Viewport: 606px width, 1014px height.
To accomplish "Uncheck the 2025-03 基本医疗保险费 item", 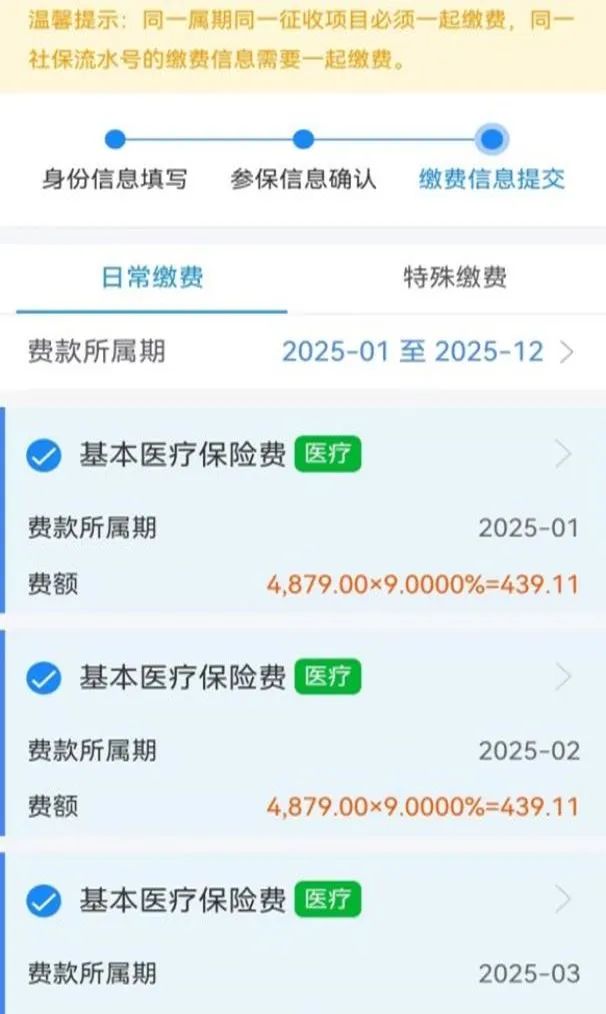I will tap(43, 901).
